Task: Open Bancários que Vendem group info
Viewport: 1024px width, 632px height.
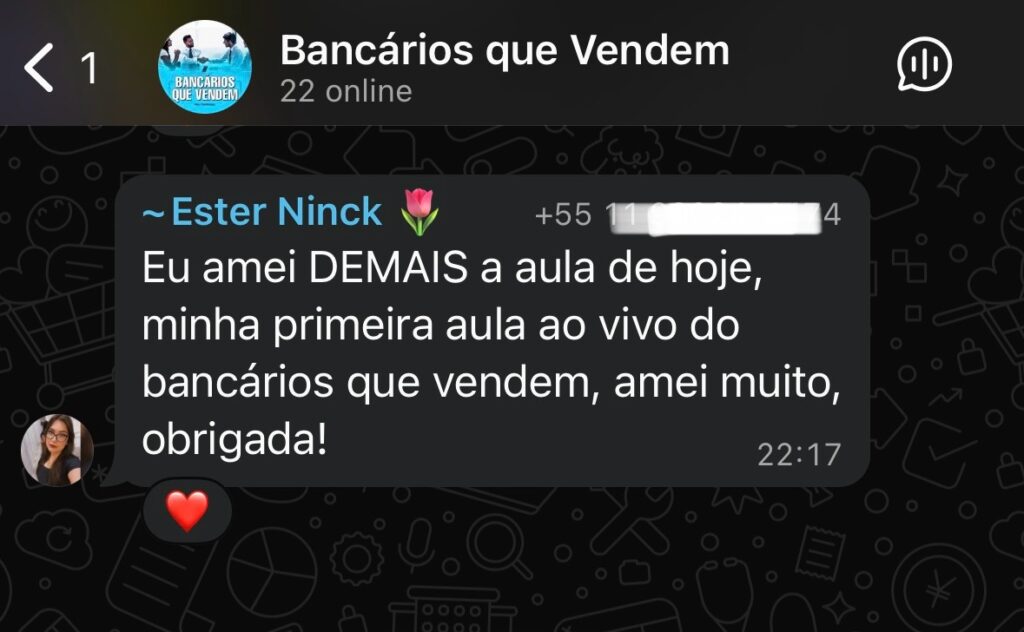Action: tap(504, 50)
